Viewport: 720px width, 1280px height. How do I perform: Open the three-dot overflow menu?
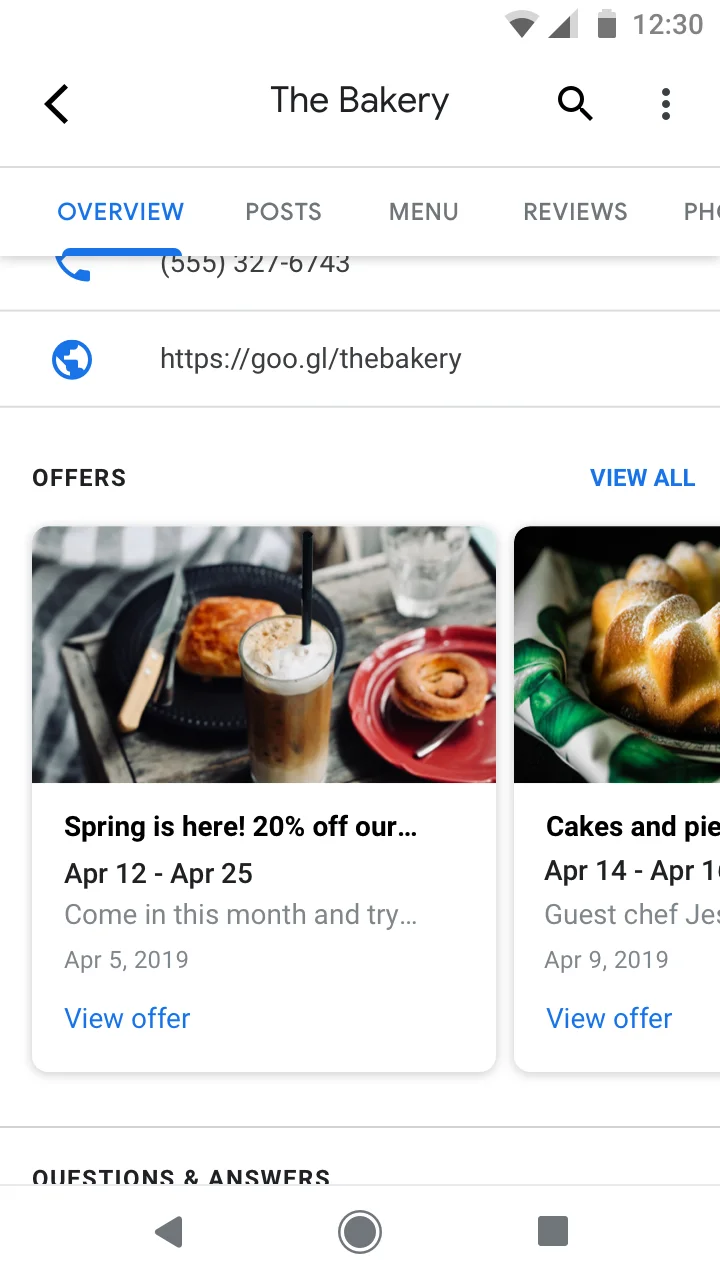coord(666,103)
